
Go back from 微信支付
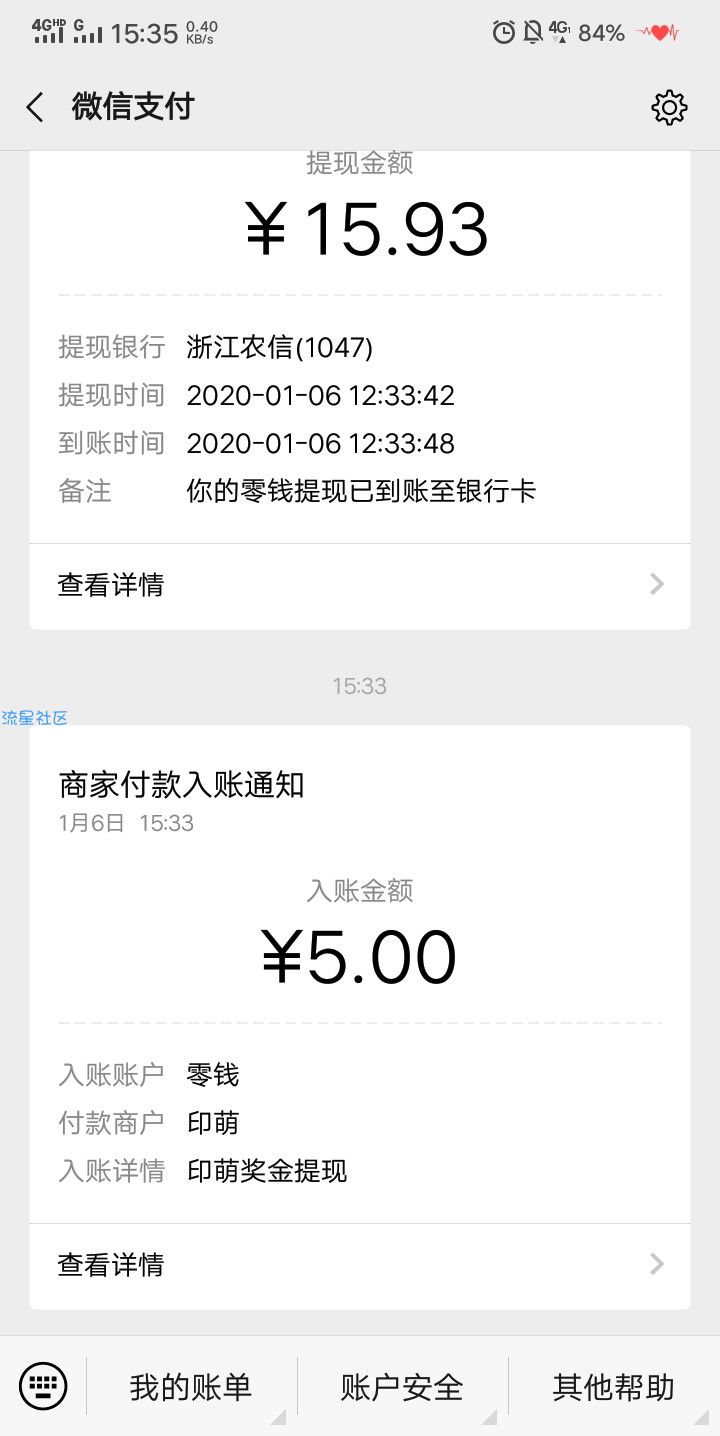(35, 107)
